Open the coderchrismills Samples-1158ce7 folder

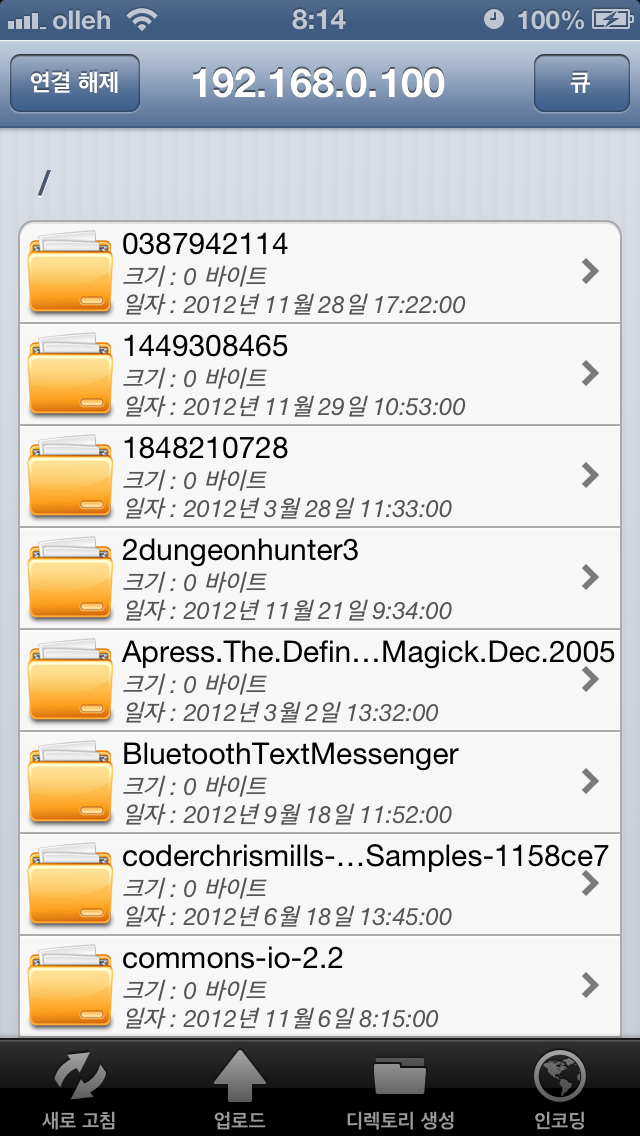coord(320,885)
